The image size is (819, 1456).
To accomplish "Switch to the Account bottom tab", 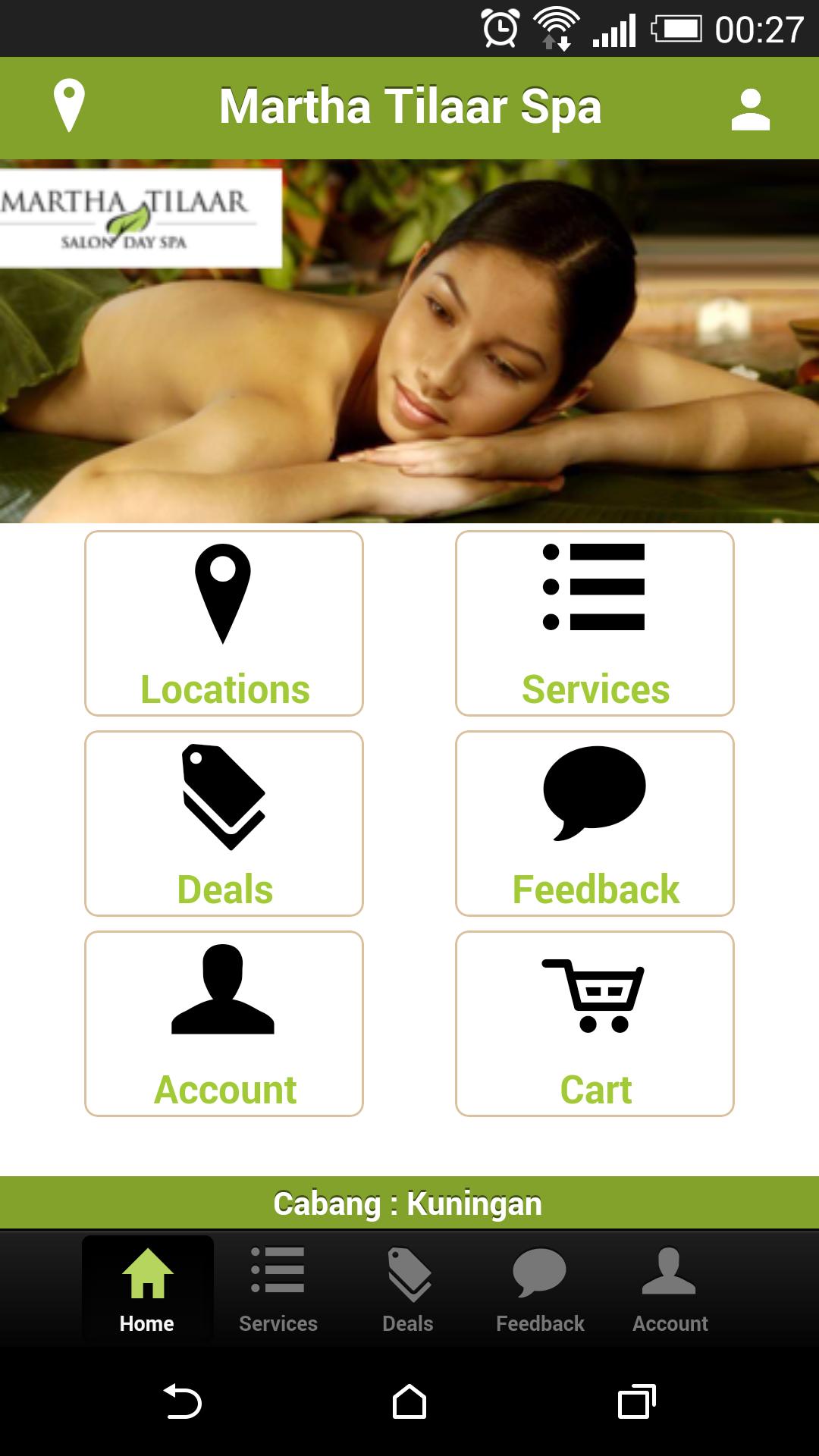I will 670,1289.
